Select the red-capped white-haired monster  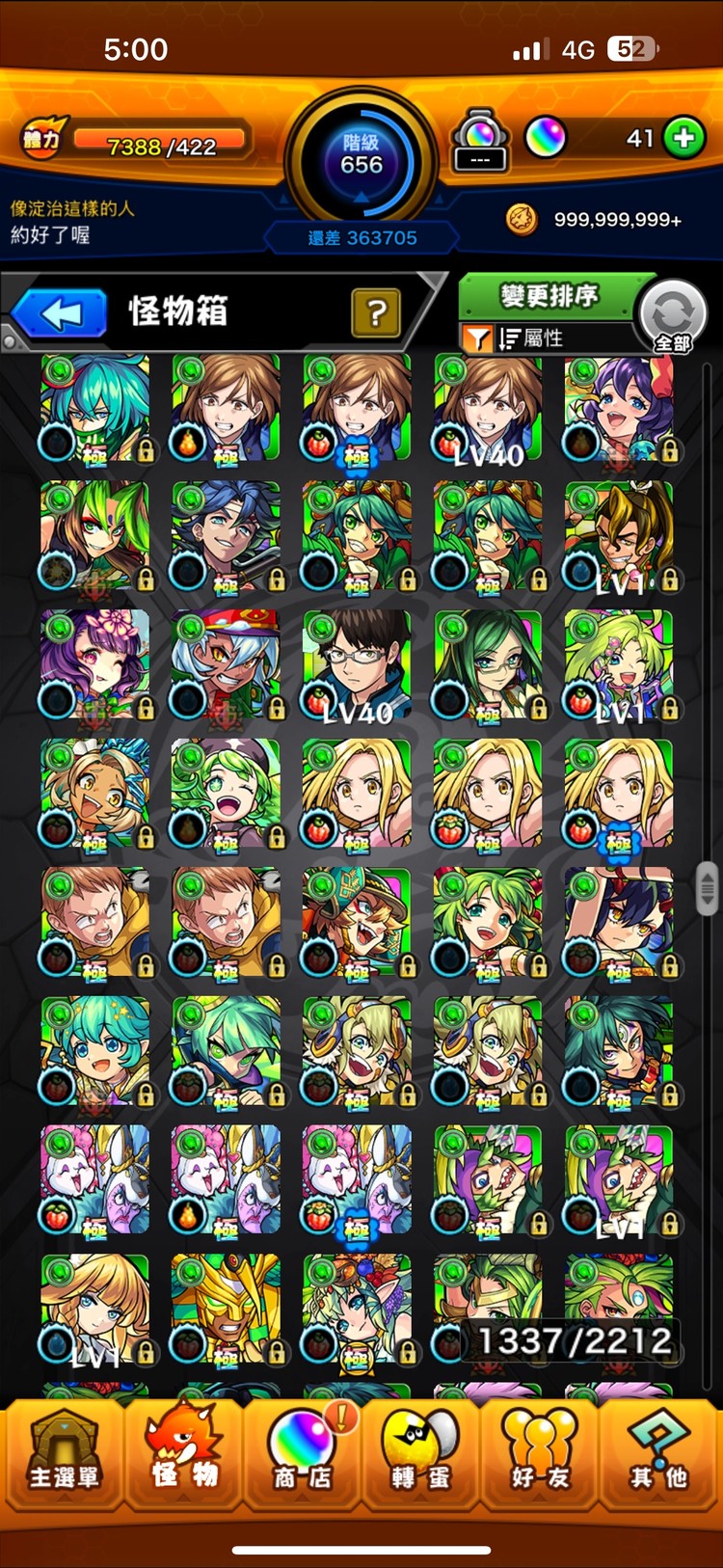coord(226,665)
